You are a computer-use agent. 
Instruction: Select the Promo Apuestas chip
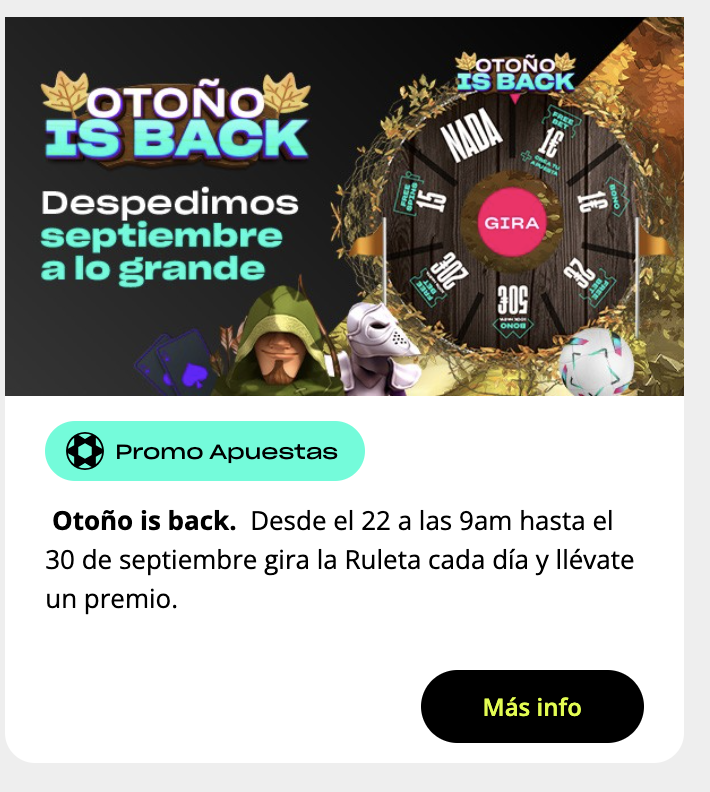point(205,451)
